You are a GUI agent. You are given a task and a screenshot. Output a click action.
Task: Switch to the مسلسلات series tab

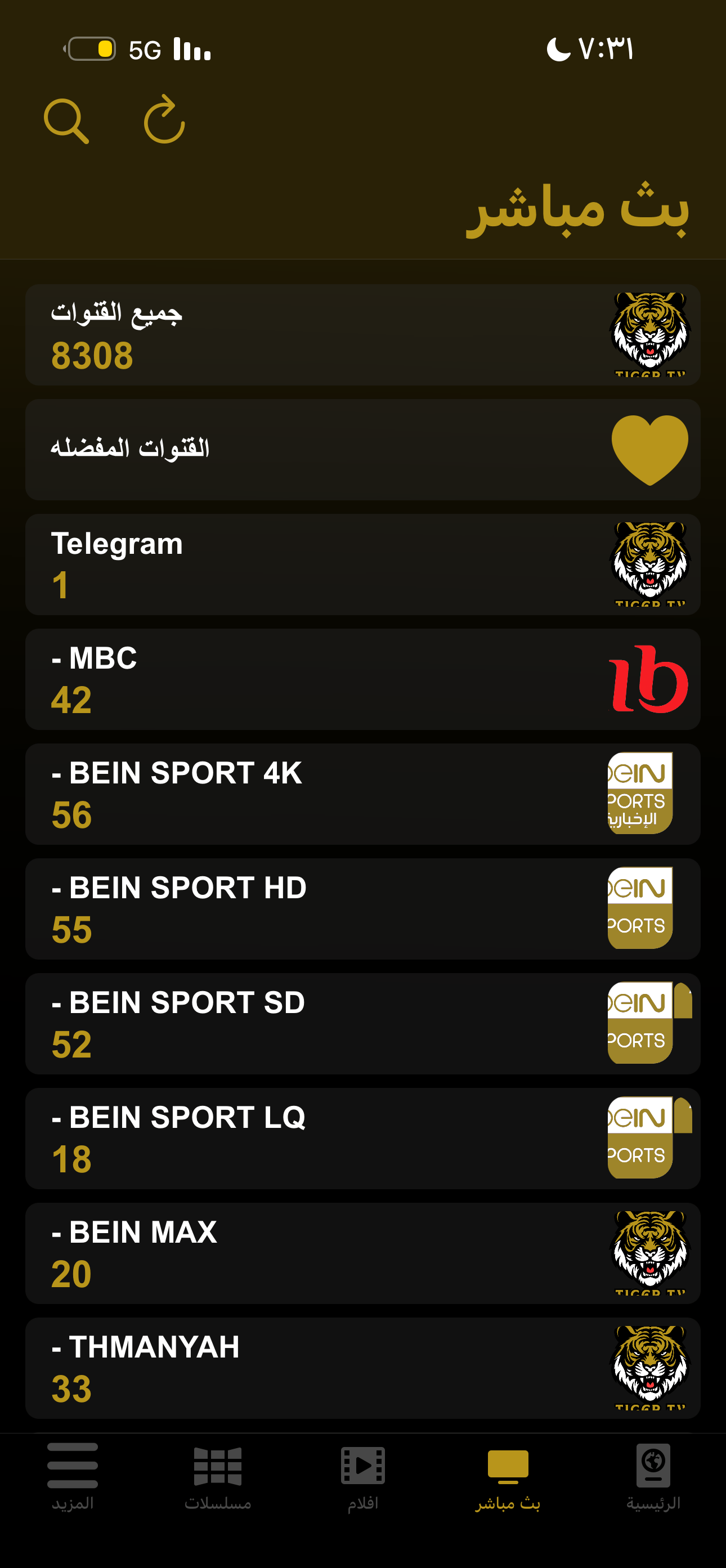click(x=218, y=1477)
